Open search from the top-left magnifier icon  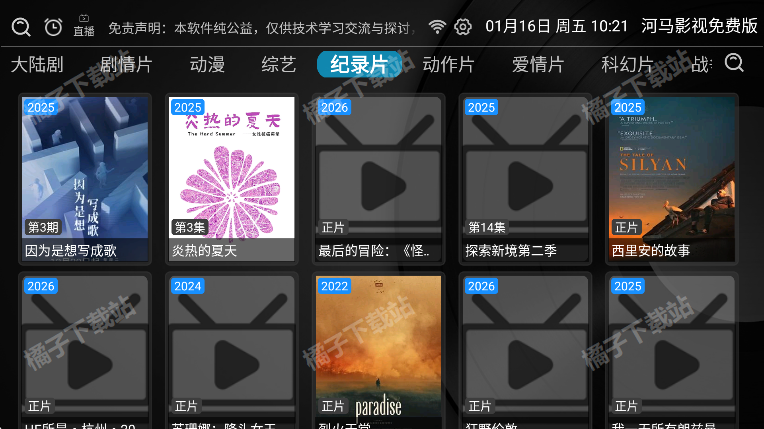[x=21, y=27]
